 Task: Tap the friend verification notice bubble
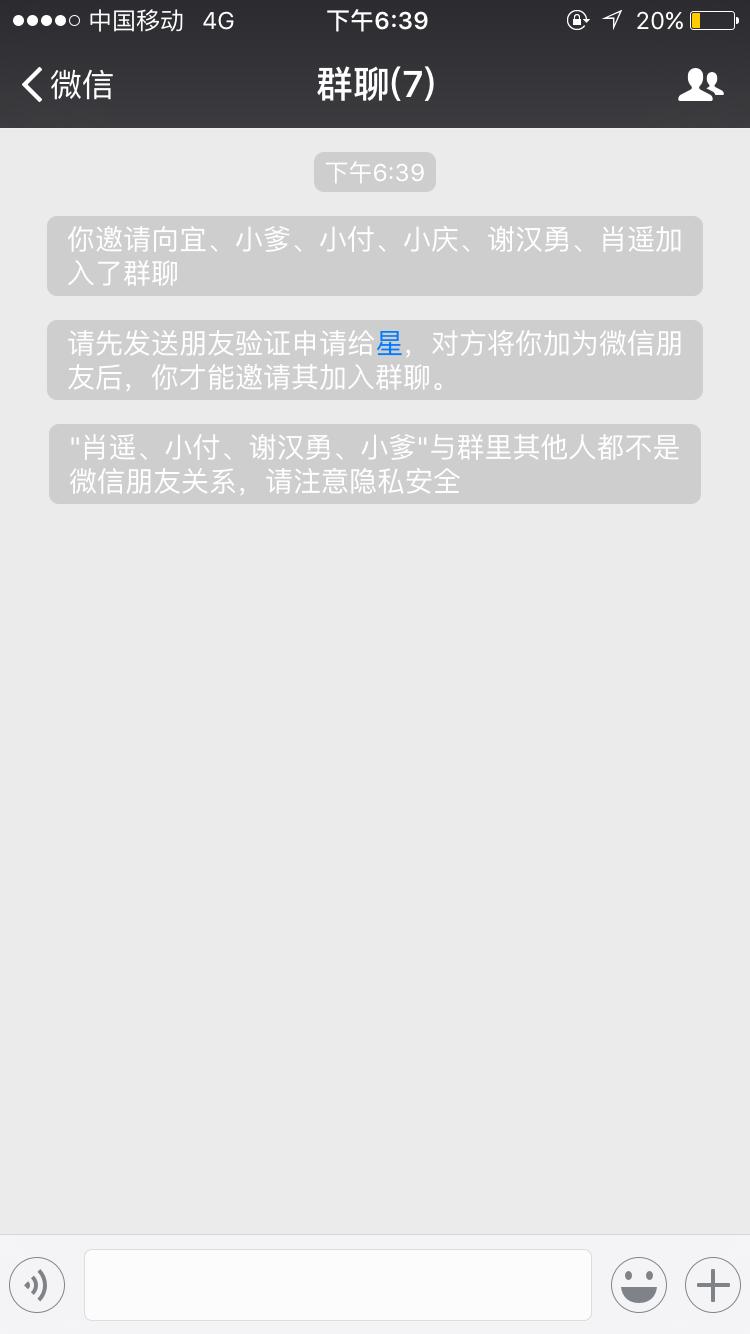click(375, 360)
